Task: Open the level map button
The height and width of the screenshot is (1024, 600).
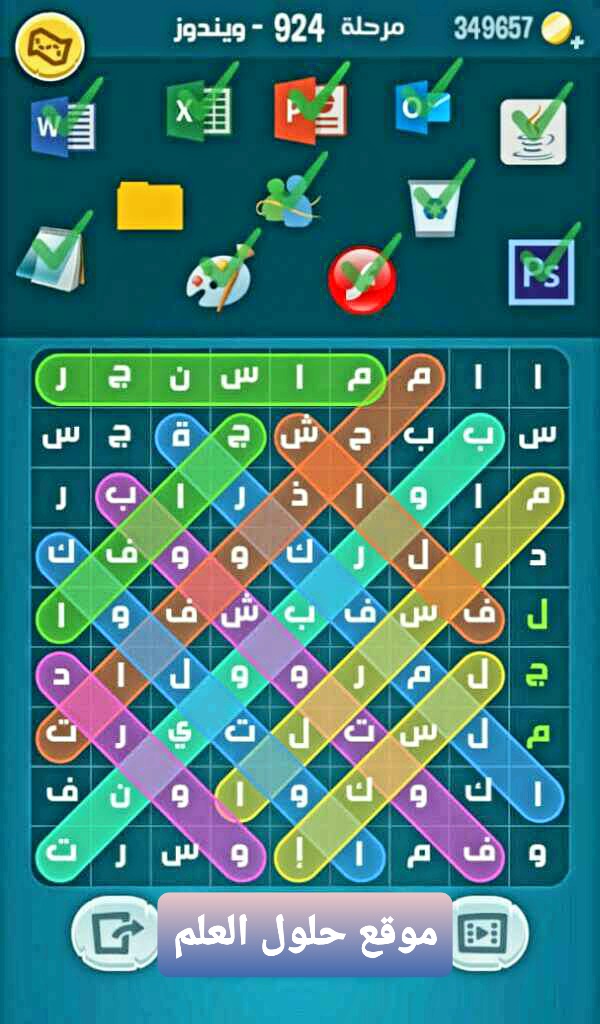Action: (50, 43)
